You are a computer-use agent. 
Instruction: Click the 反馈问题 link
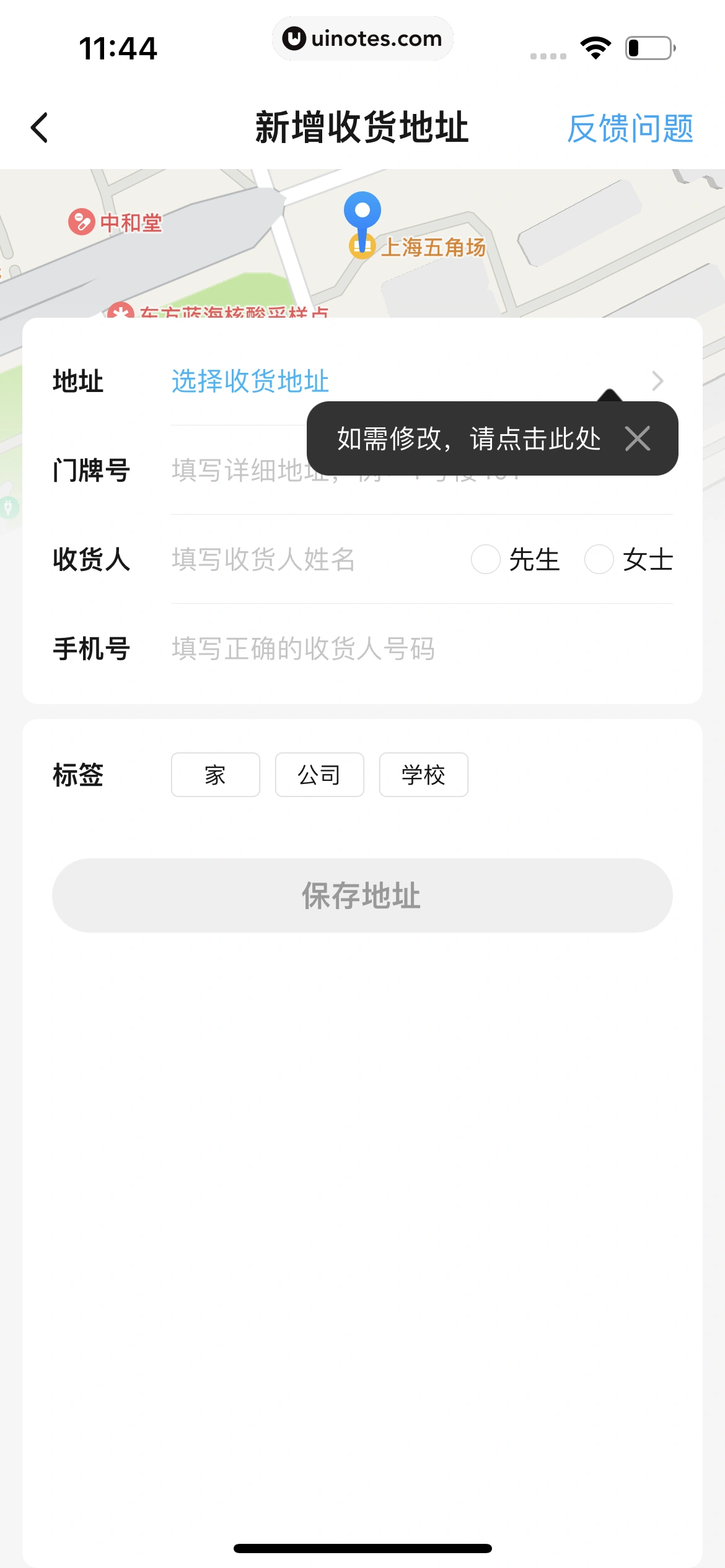click(630, 128)
